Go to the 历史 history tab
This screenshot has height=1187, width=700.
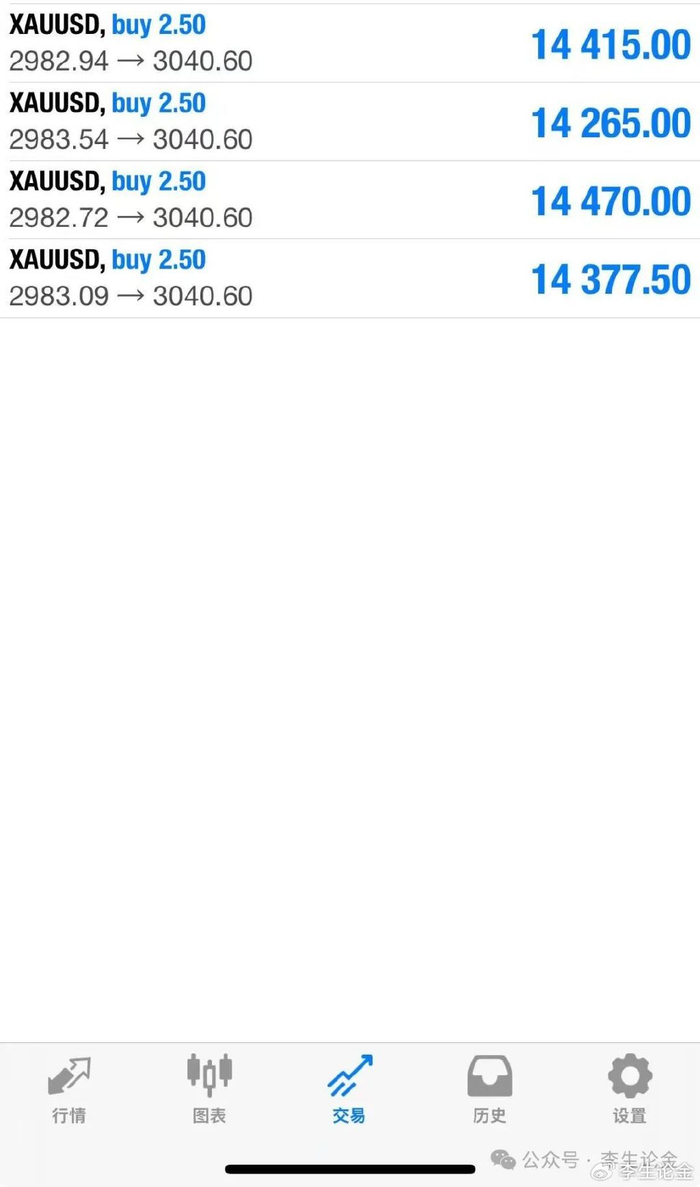click(x=489, y=1089)
